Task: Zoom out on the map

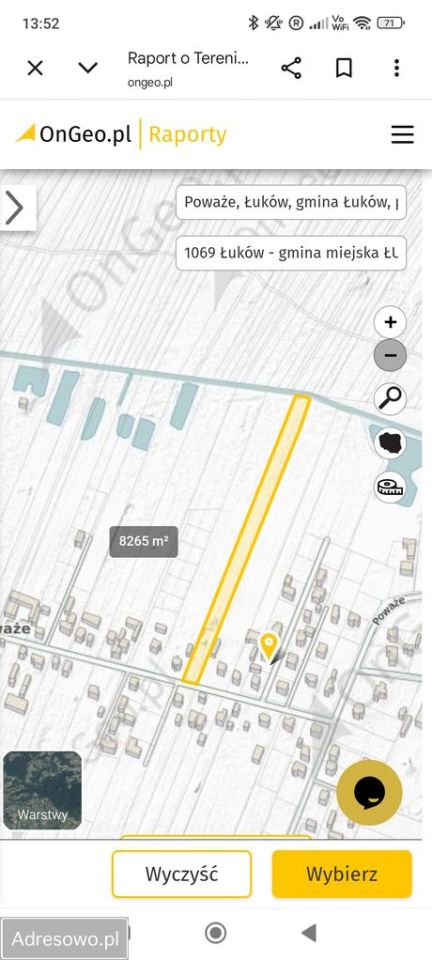Action: (x=390, y=354)
